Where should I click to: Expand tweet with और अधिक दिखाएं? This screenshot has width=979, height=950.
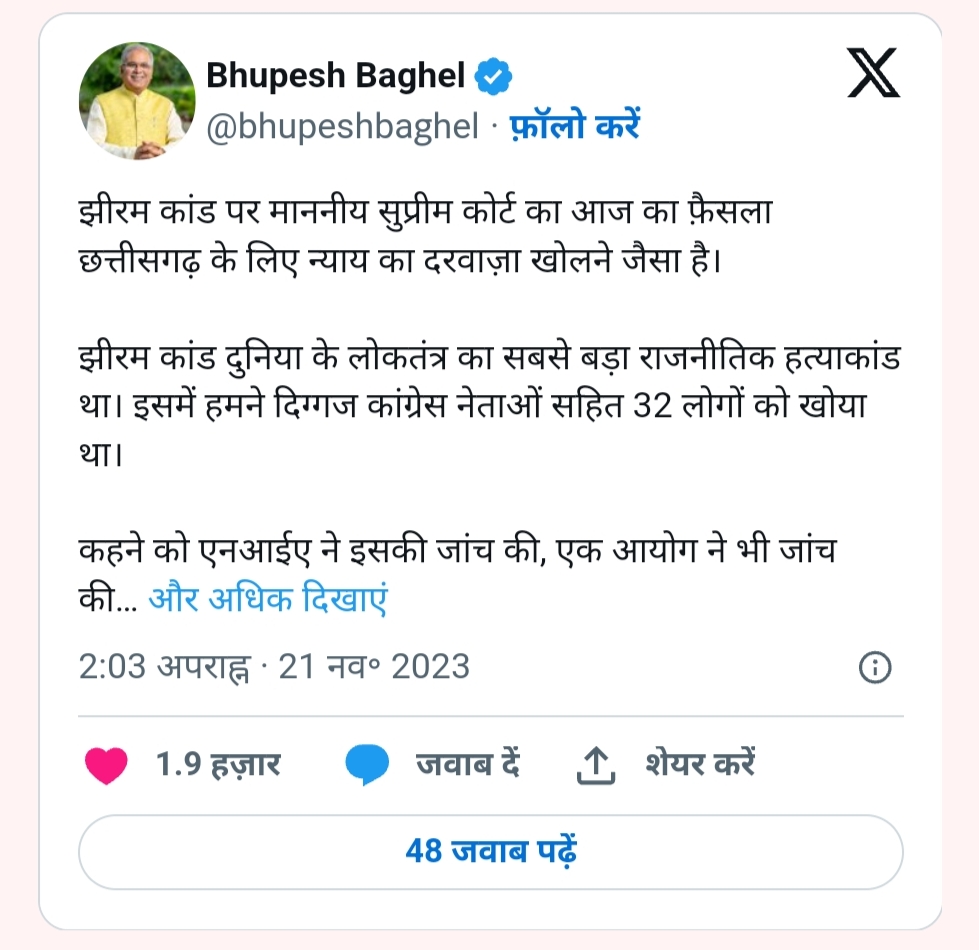(267, 600)
